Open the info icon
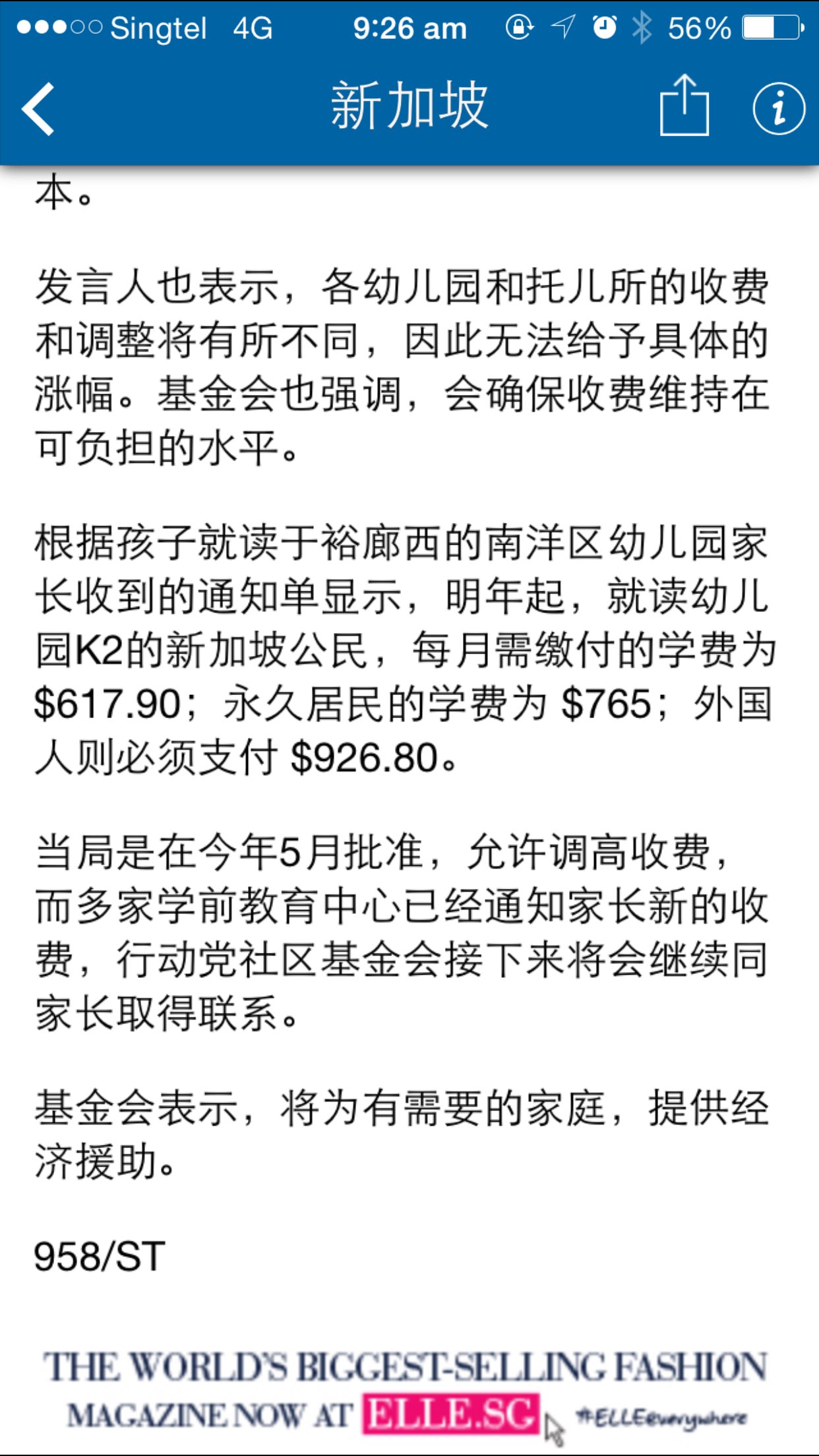This screenshot has height=1456, width=819. coord(779,109)
